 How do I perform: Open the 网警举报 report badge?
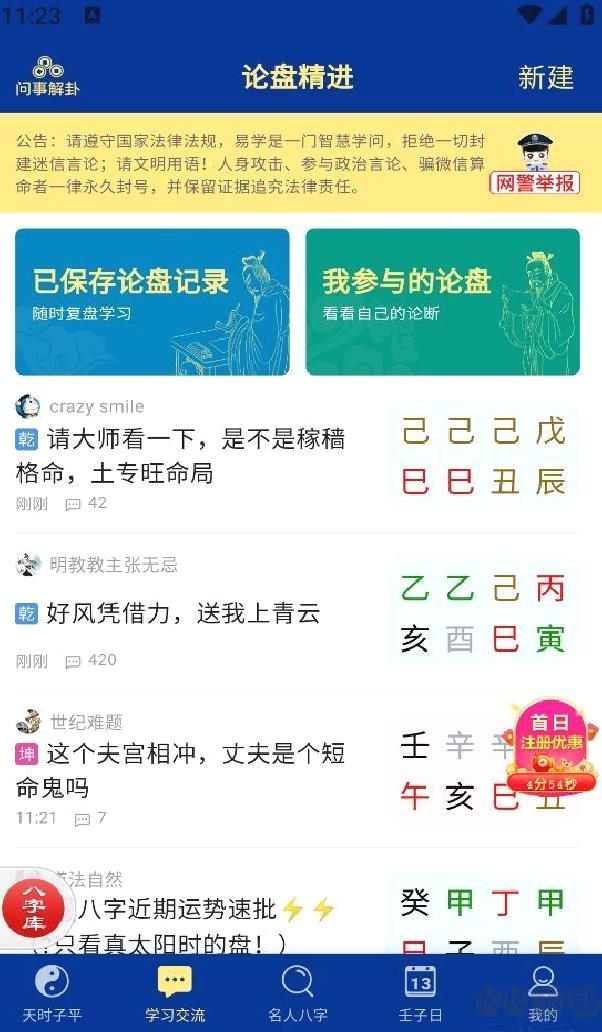point(535,165)
